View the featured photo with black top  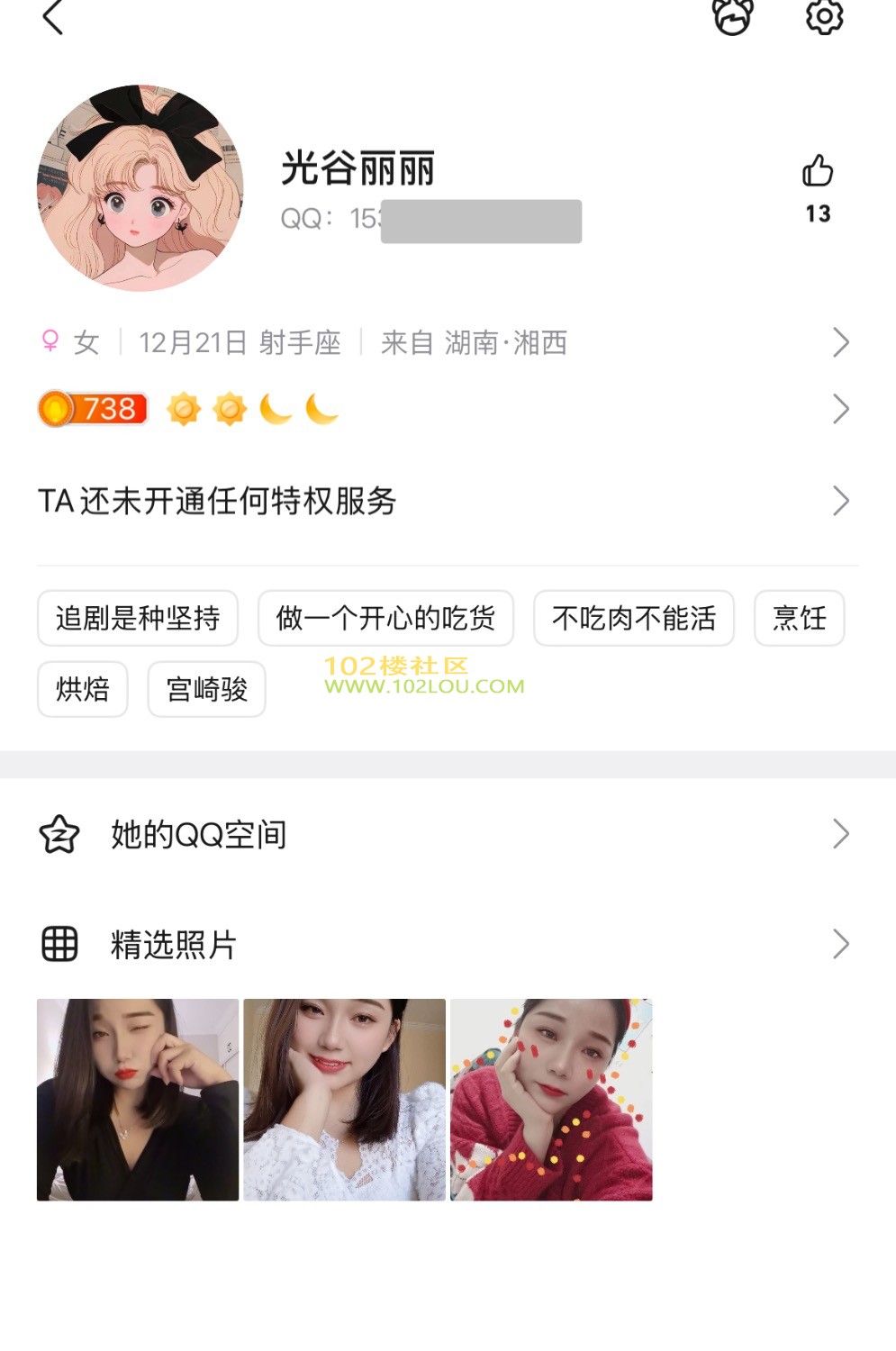138,1100
